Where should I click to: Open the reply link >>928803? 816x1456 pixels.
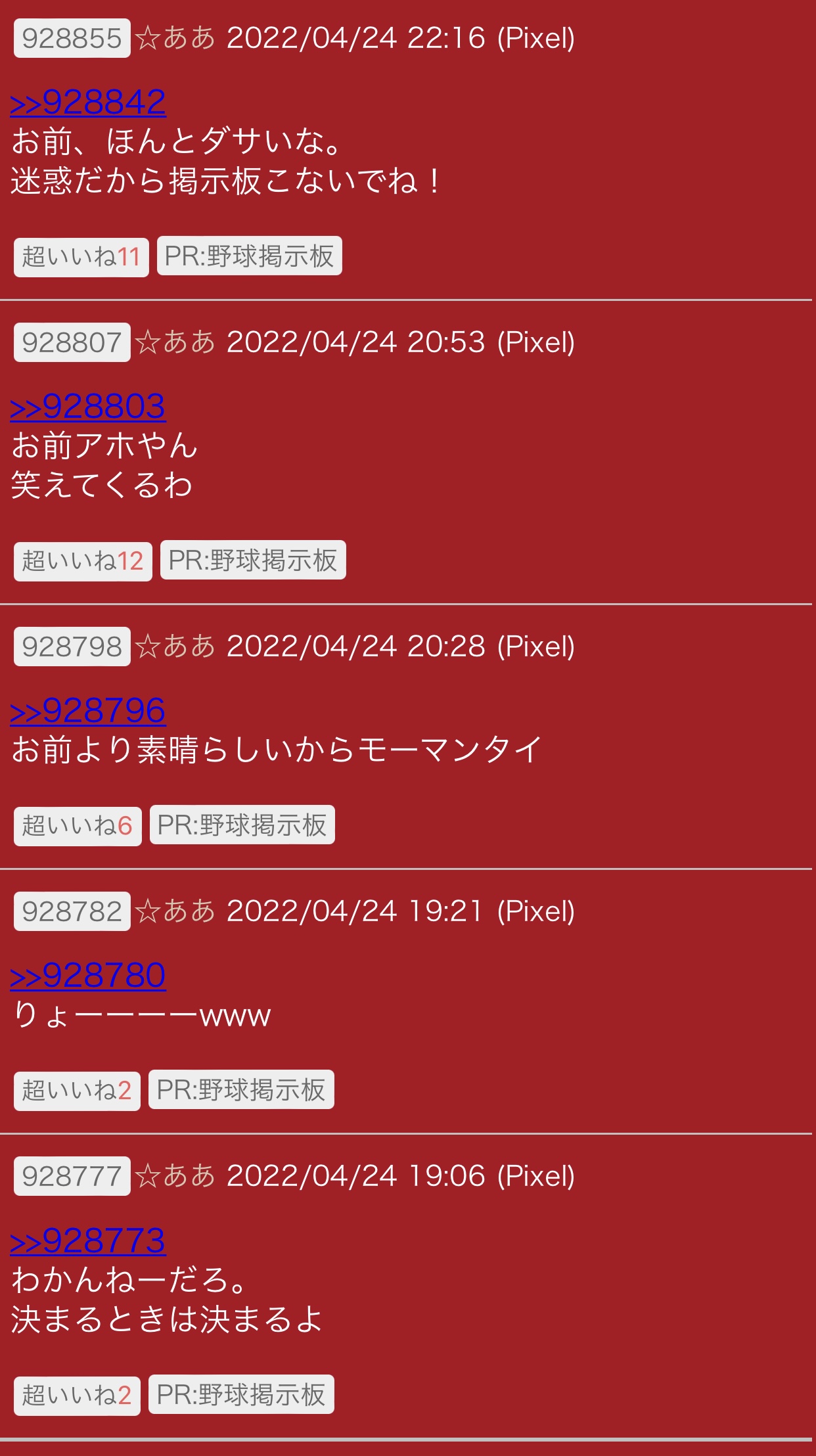pyautogui.click(x=88, y=407)
